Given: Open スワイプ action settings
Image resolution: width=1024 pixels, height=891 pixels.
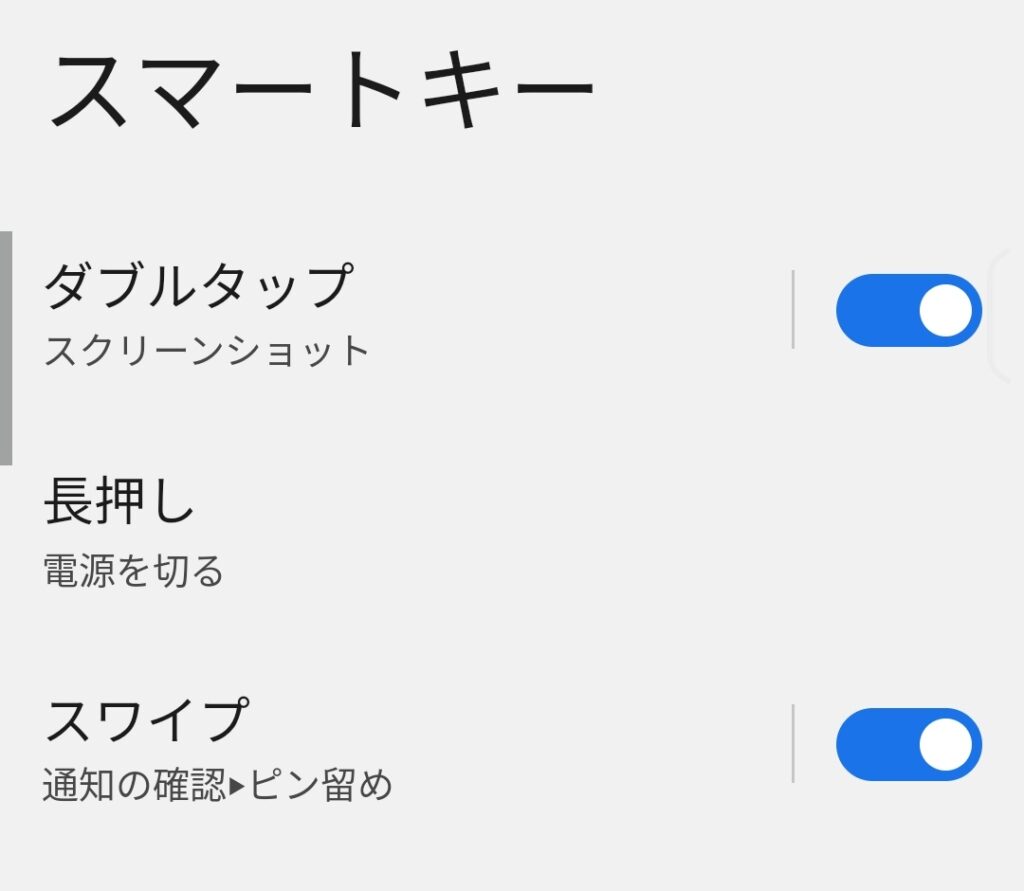Looking at the screenshot, I should [300, 745].
